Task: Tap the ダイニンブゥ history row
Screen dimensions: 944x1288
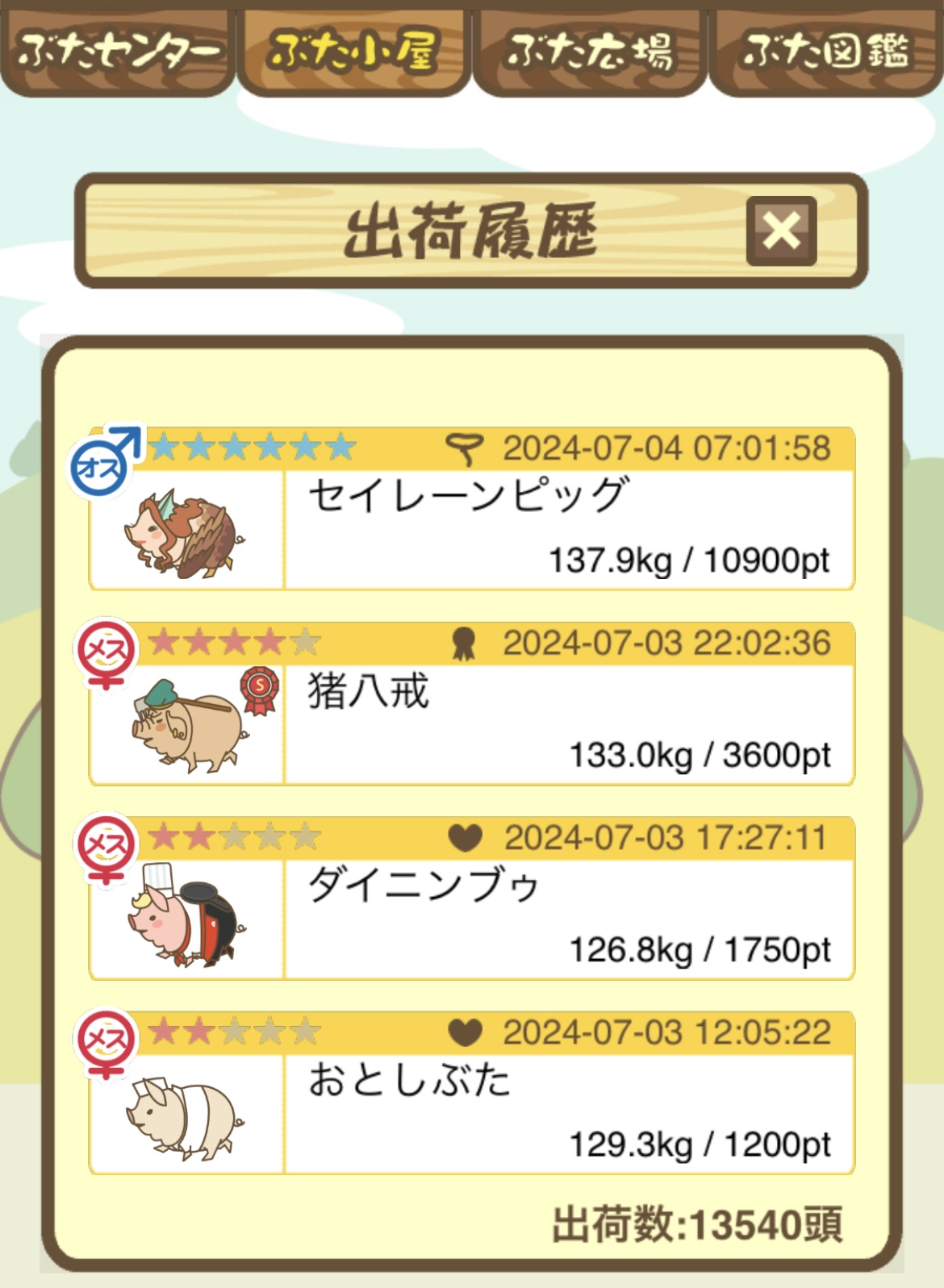Action: pos(472,898)
